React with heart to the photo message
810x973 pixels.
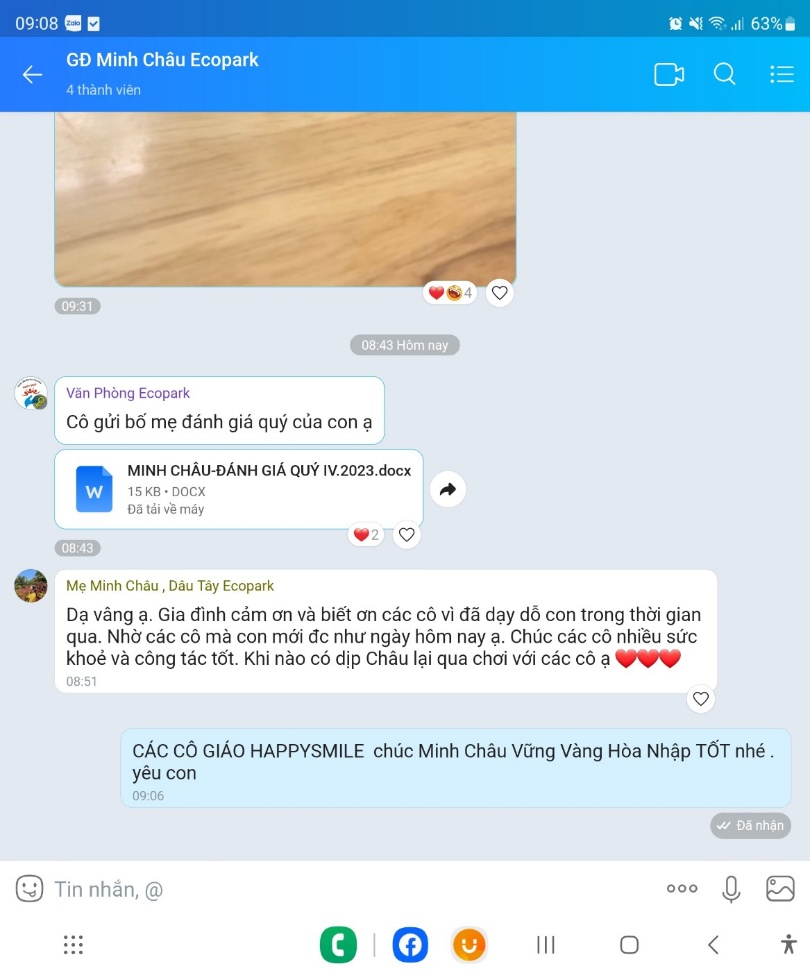[500, 293]
